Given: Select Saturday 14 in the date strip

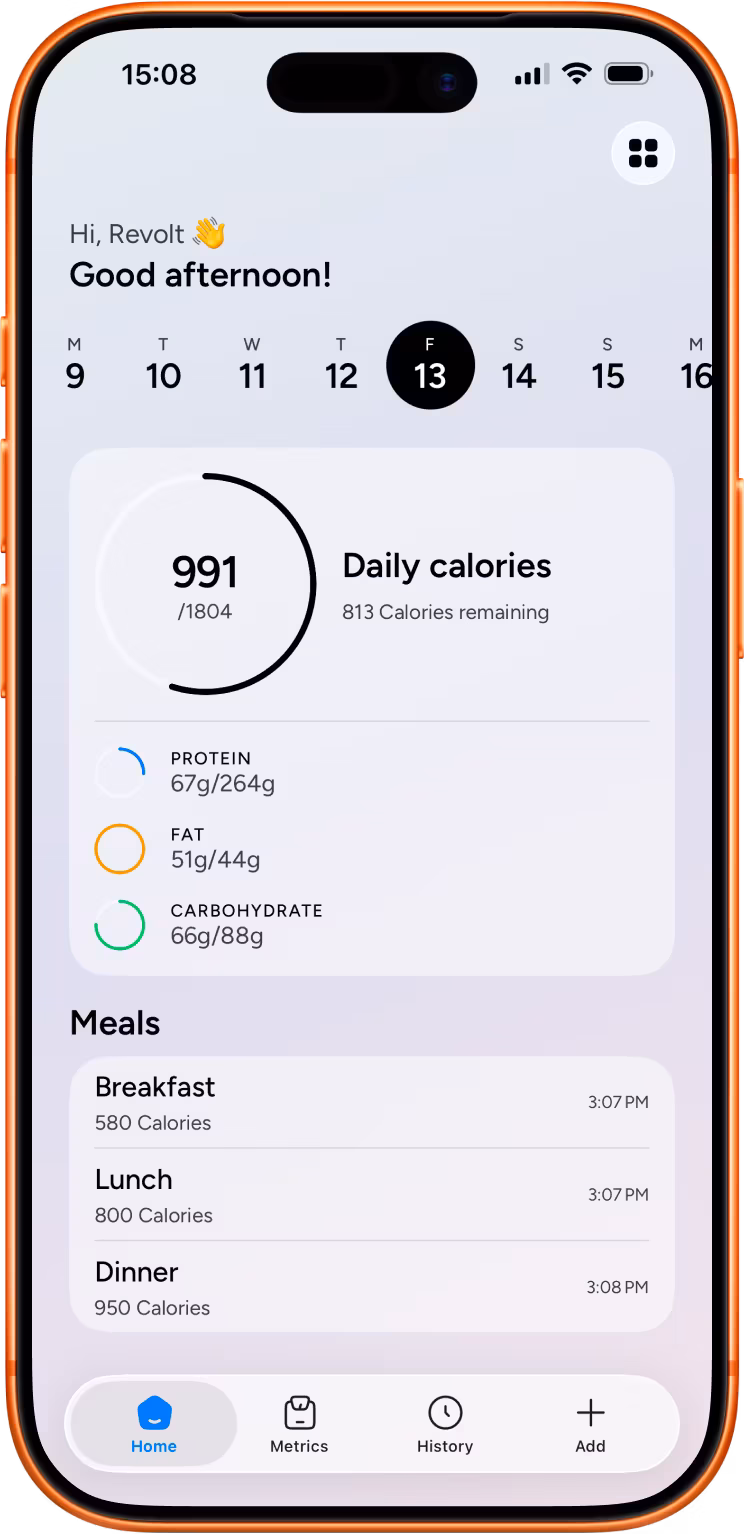Looking at the screenshot, I should click(x=518, y=365).
